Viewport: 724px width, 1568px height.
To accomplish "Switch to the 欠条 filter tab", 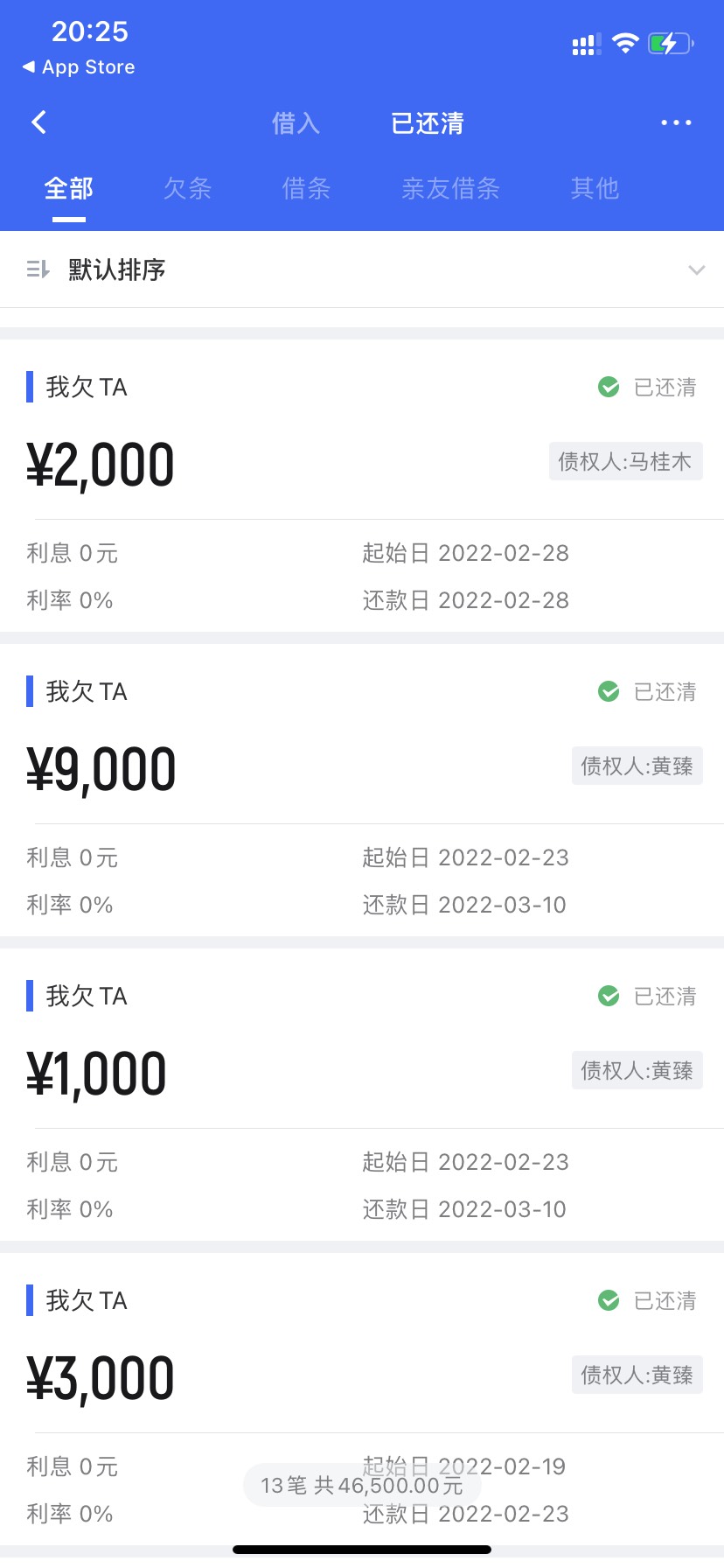I will 187,188.
